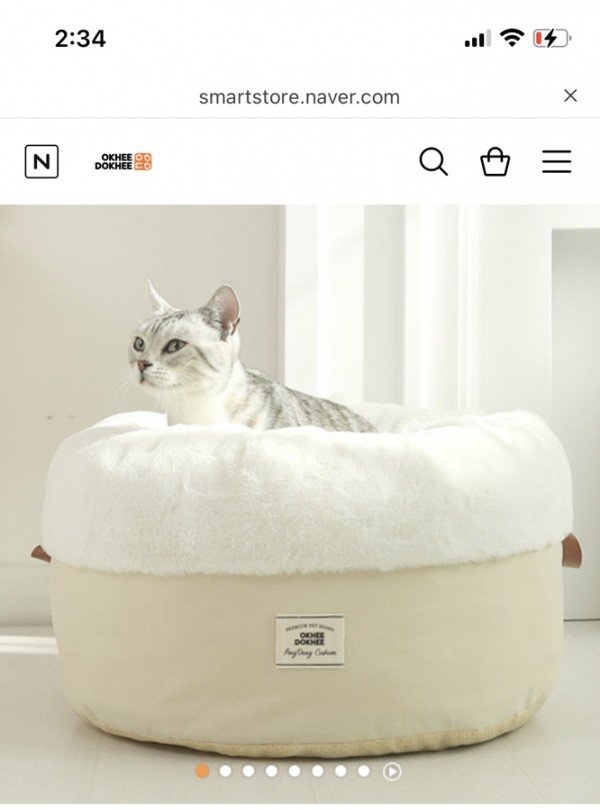600x810 pixels.
Task: Jump to the second image dot
Action: coord(225,771)
